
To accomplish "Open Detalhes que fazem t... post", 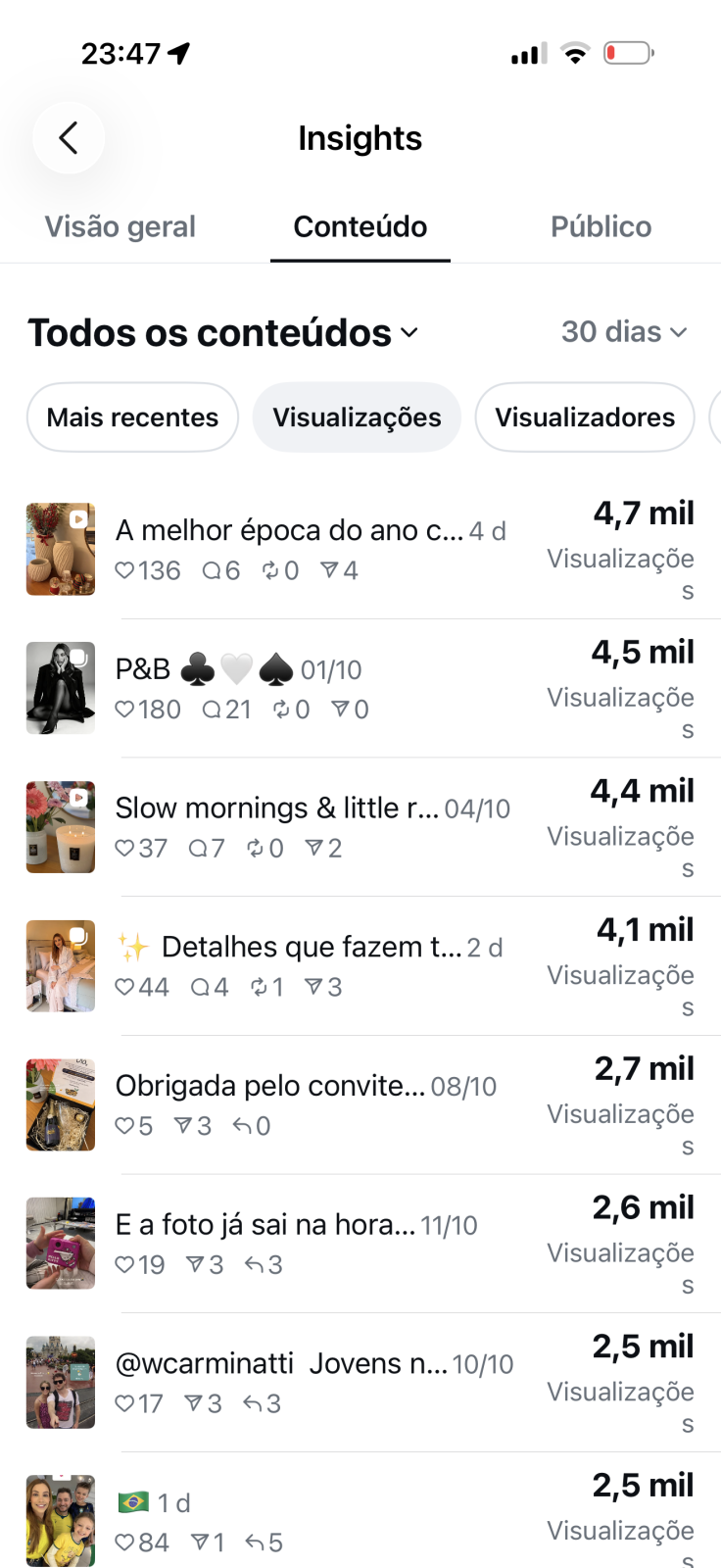I will (360, 967).
